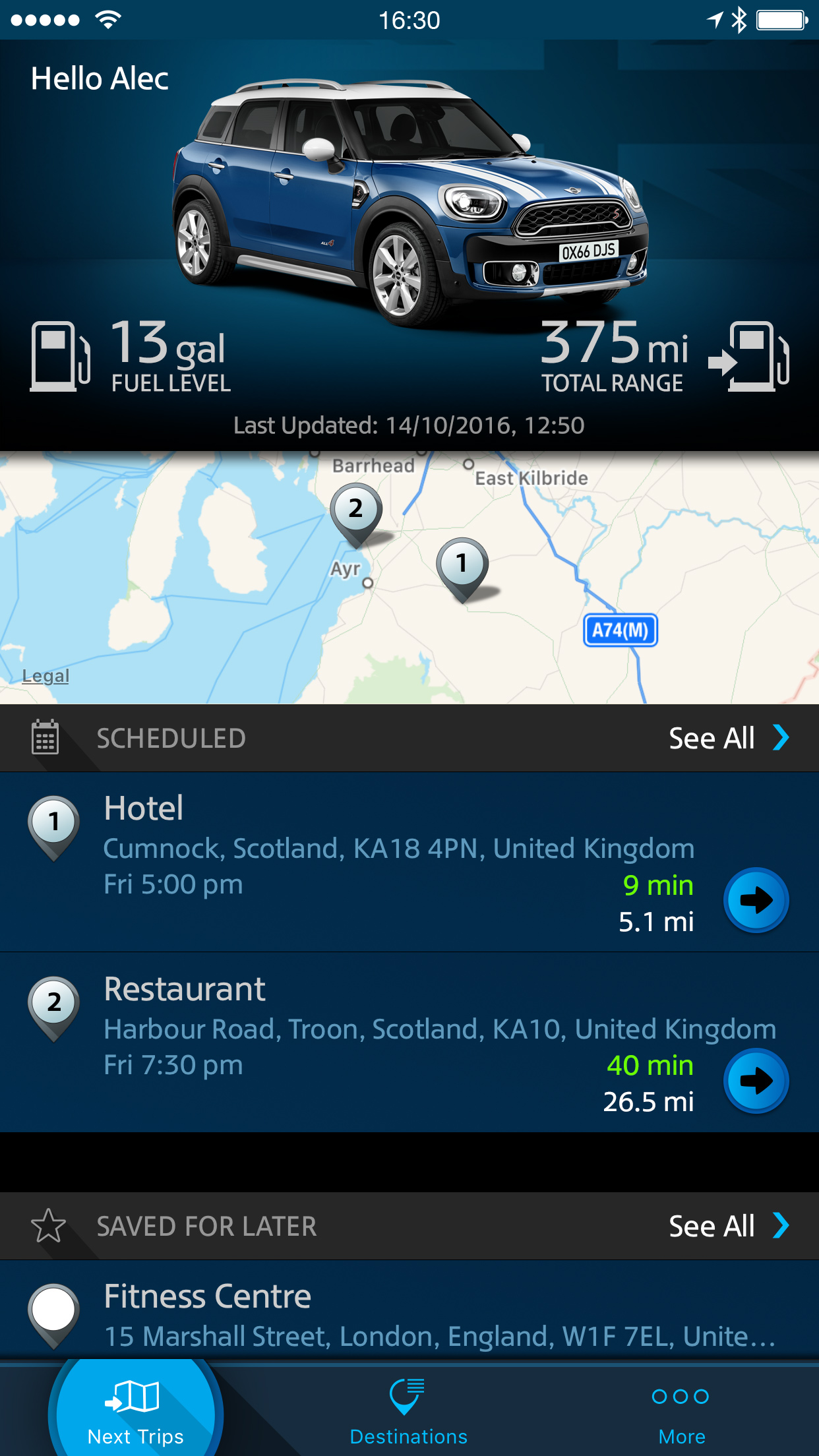The image size is (819, 1456).
Task: See all saved for later destinations
Action: pyautogui.click(x=727, y=1226)
